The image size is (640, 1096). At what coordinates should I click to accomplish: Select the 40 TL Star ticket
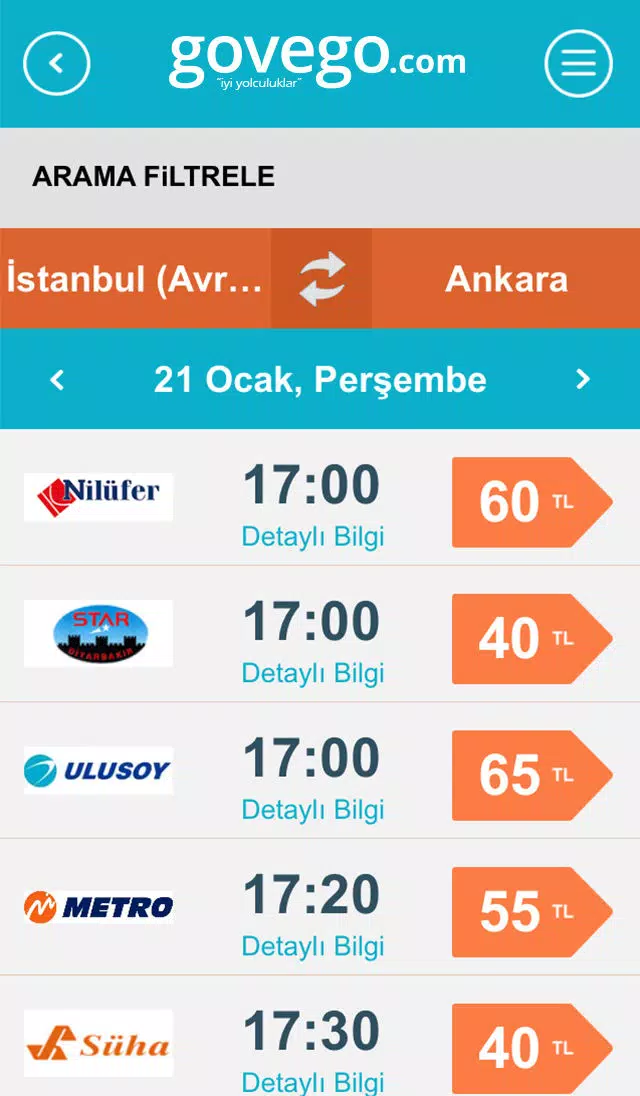[x=532, y=638]
